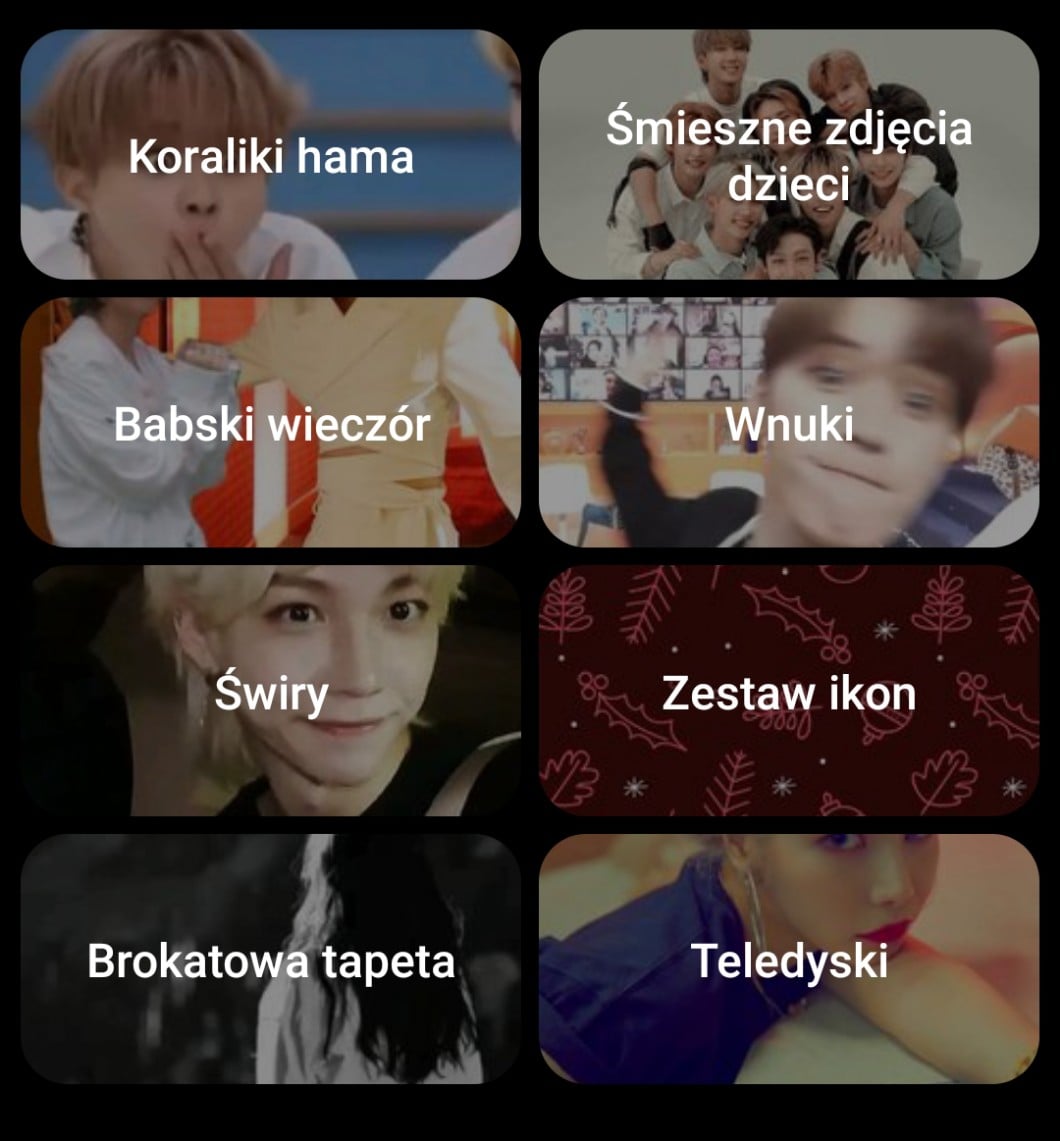Tap the Wnuki card
This screenshot has width=1060, height=1141.
click(789, 423)
